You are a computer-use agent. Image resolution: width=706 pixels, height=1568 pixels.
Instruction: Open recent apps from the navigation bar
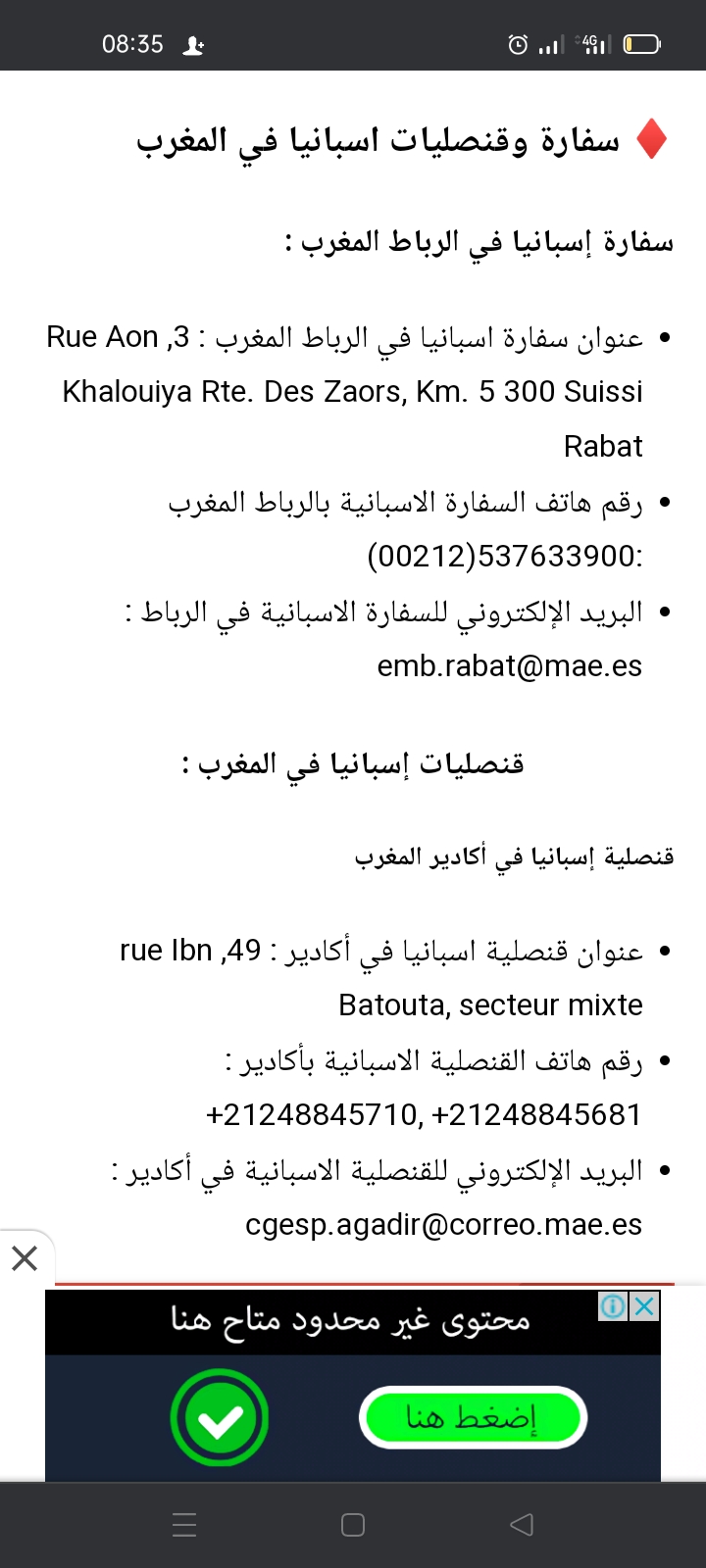point(184,1524)
